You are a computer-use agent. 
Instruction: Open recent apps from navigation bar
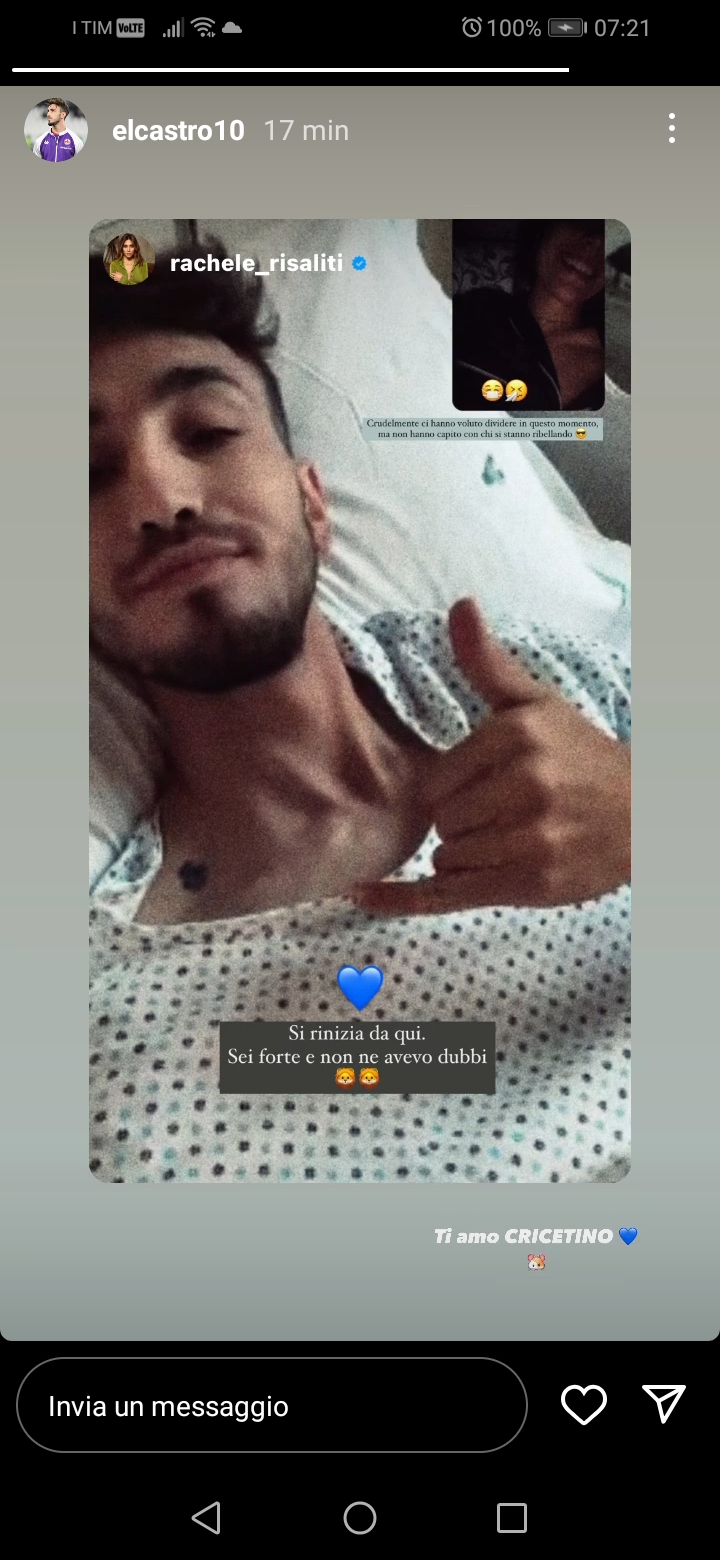click(511, 1518)
